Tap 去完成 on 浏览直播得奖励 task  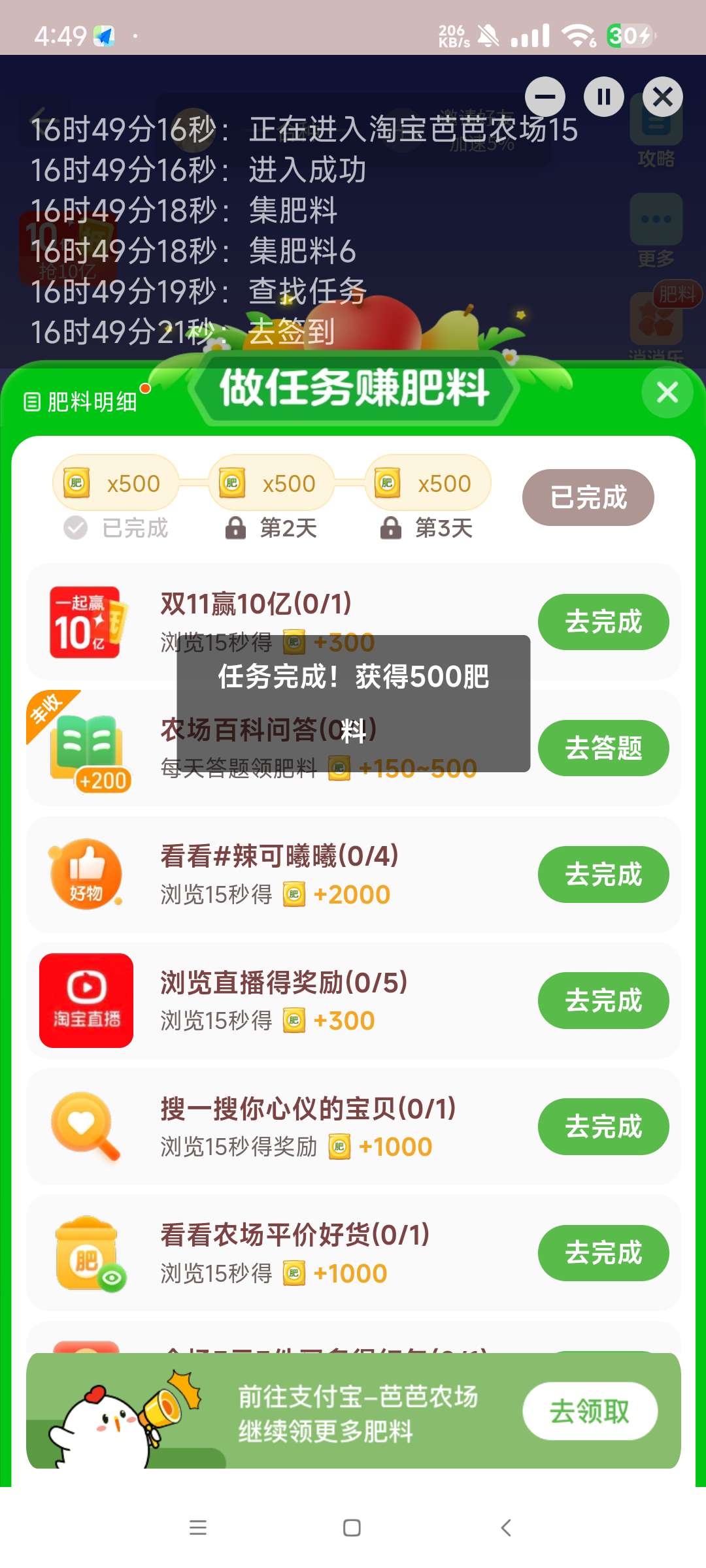[x=602, y=1000]
